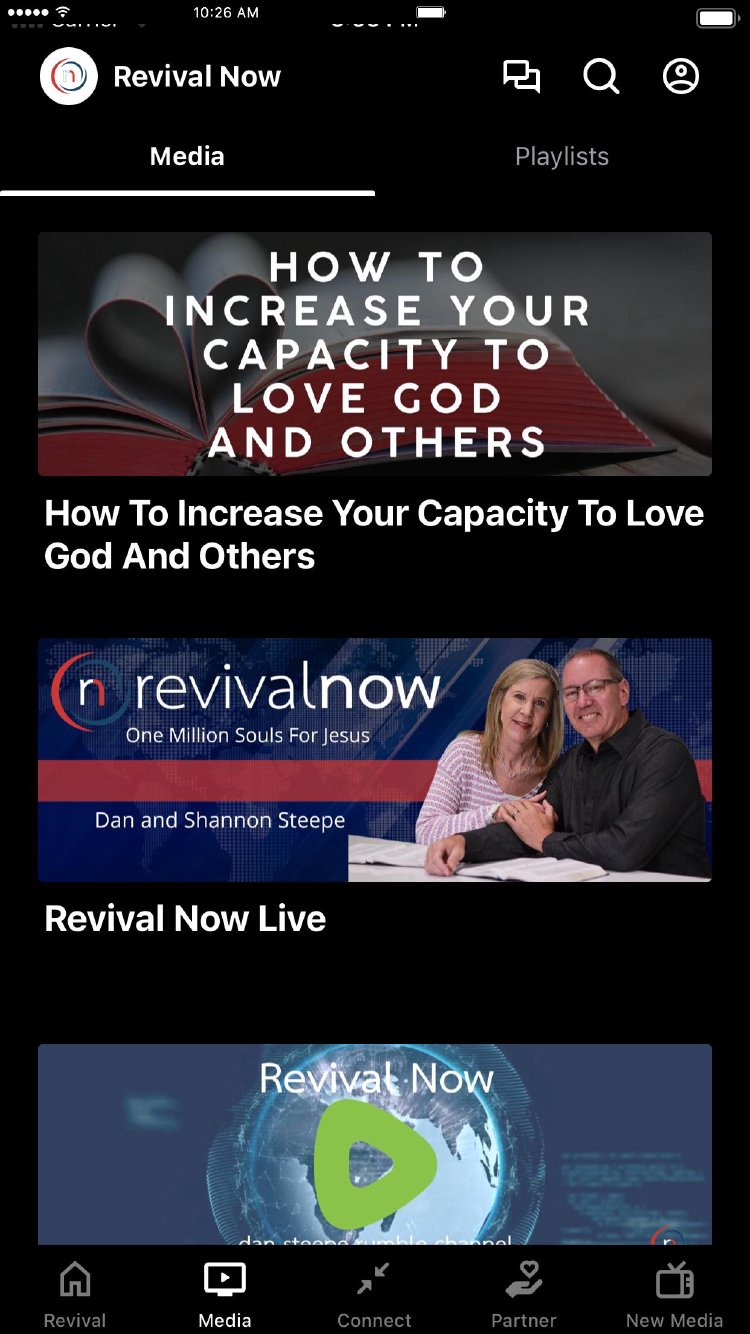Switch to the Playlists tab
Image resolution: width=750 pixels, height=1334 pixels.
[561, 157]
